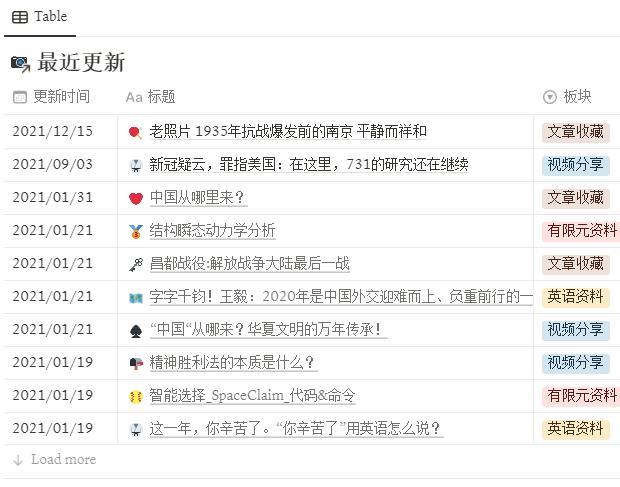This screenshot has height=487, width=620.
Task: Open 智能选择_SpaceClaim_代码&命令 page
Action: (x=252, y=396)
